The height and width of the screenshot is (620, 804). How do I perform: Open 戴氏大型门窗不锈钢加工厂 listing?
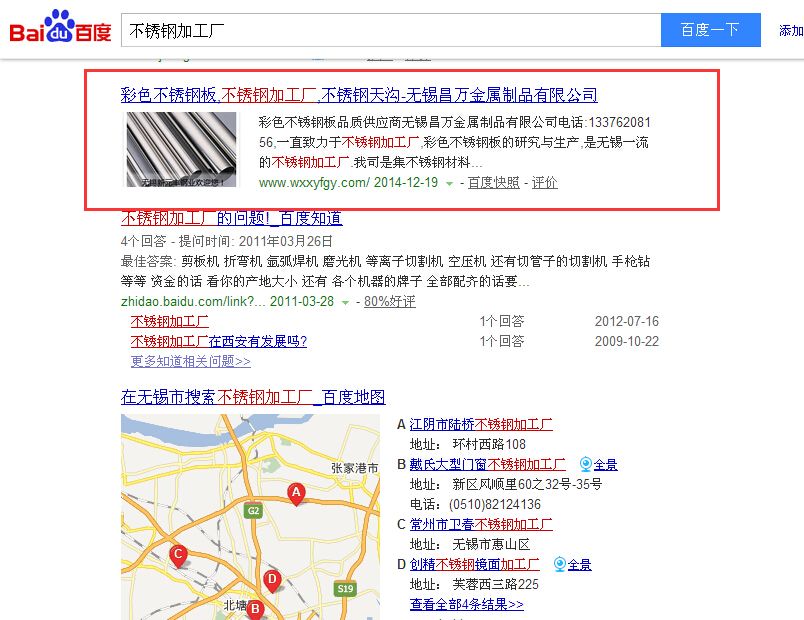487,464
